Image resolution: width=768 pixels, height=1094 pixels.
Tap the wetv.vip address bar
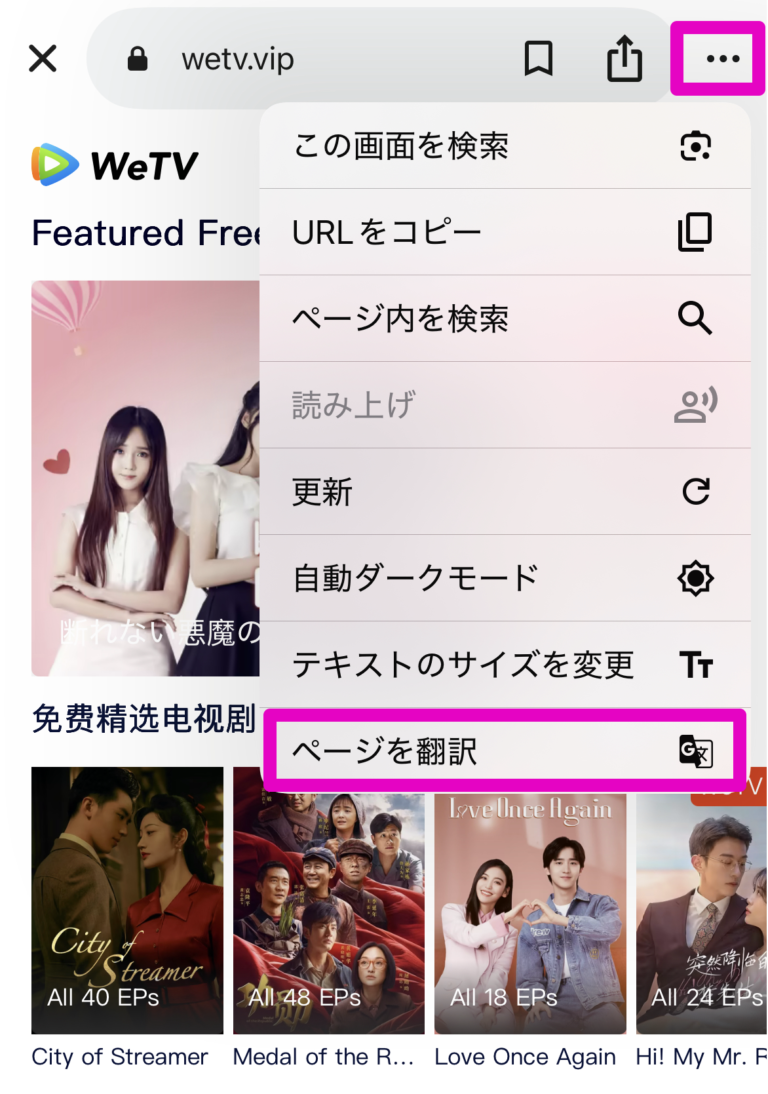tap(238, 58)
